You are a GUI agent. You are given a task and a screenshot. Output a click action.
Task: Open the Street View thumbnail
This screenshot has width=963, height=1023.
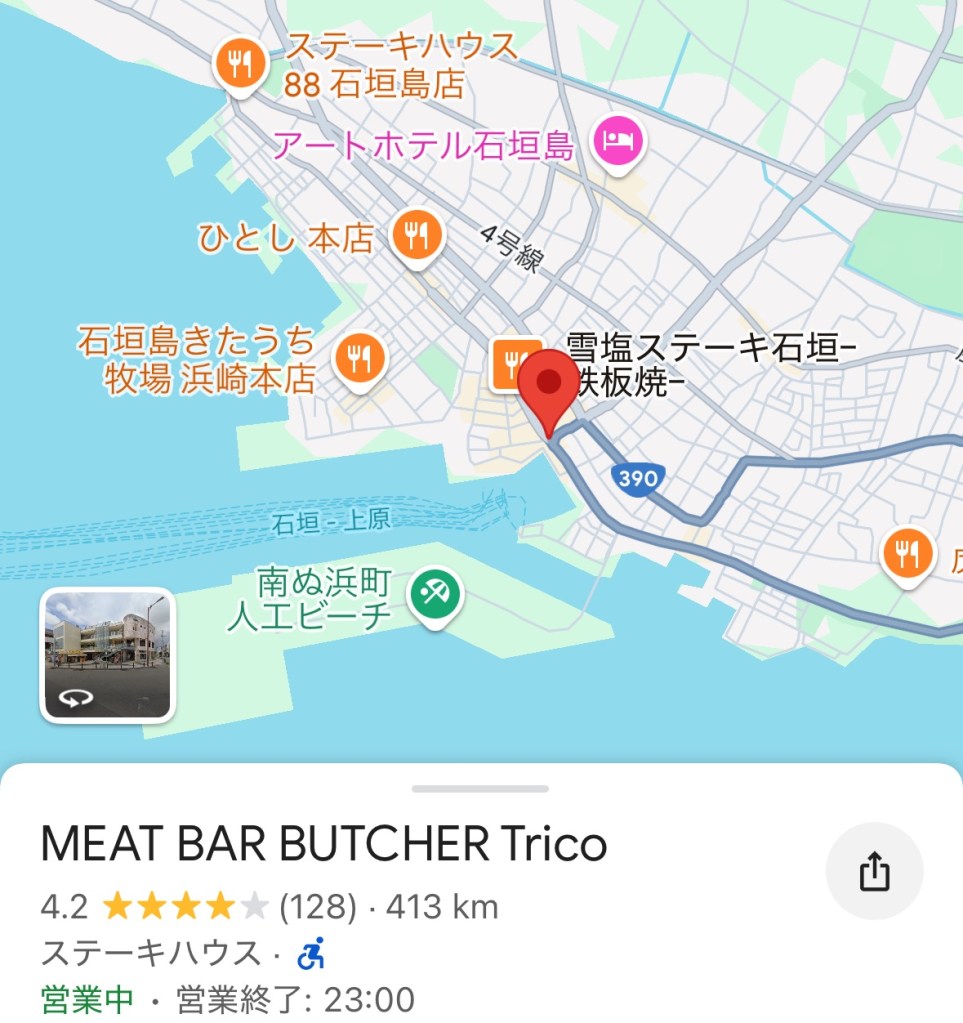click(x=108, y=655)
